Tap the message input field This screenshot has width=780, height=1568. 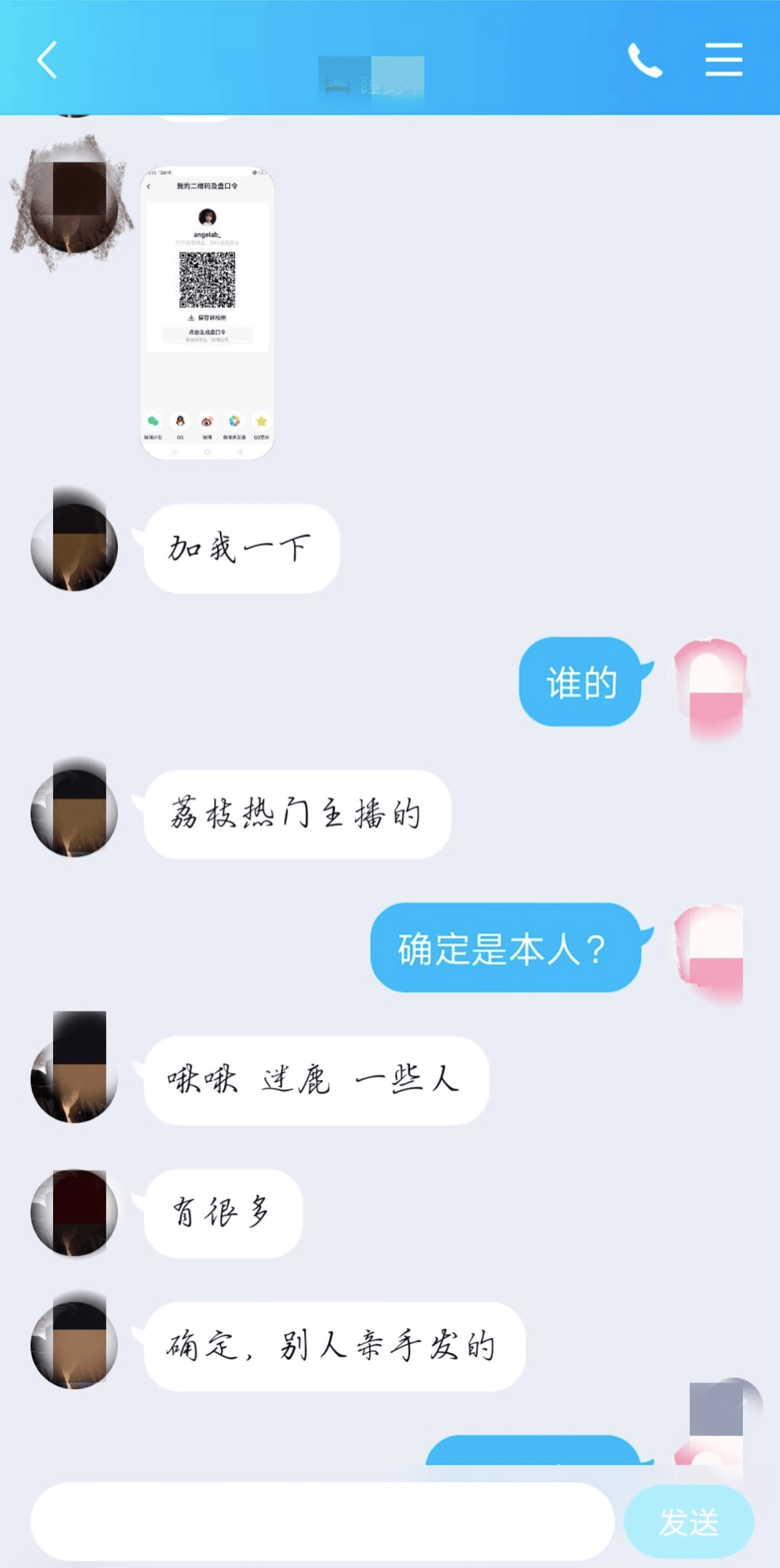pos(322,1521)
